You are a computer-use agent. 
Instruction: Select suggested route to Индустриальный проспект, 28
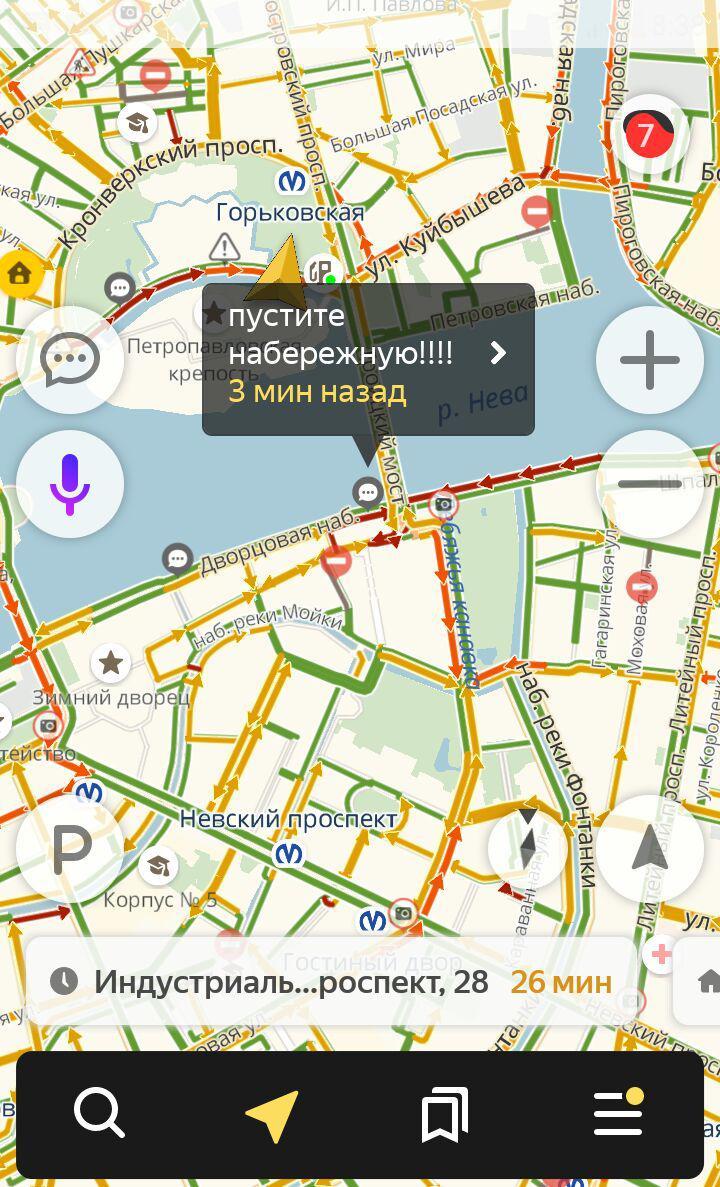330,981
